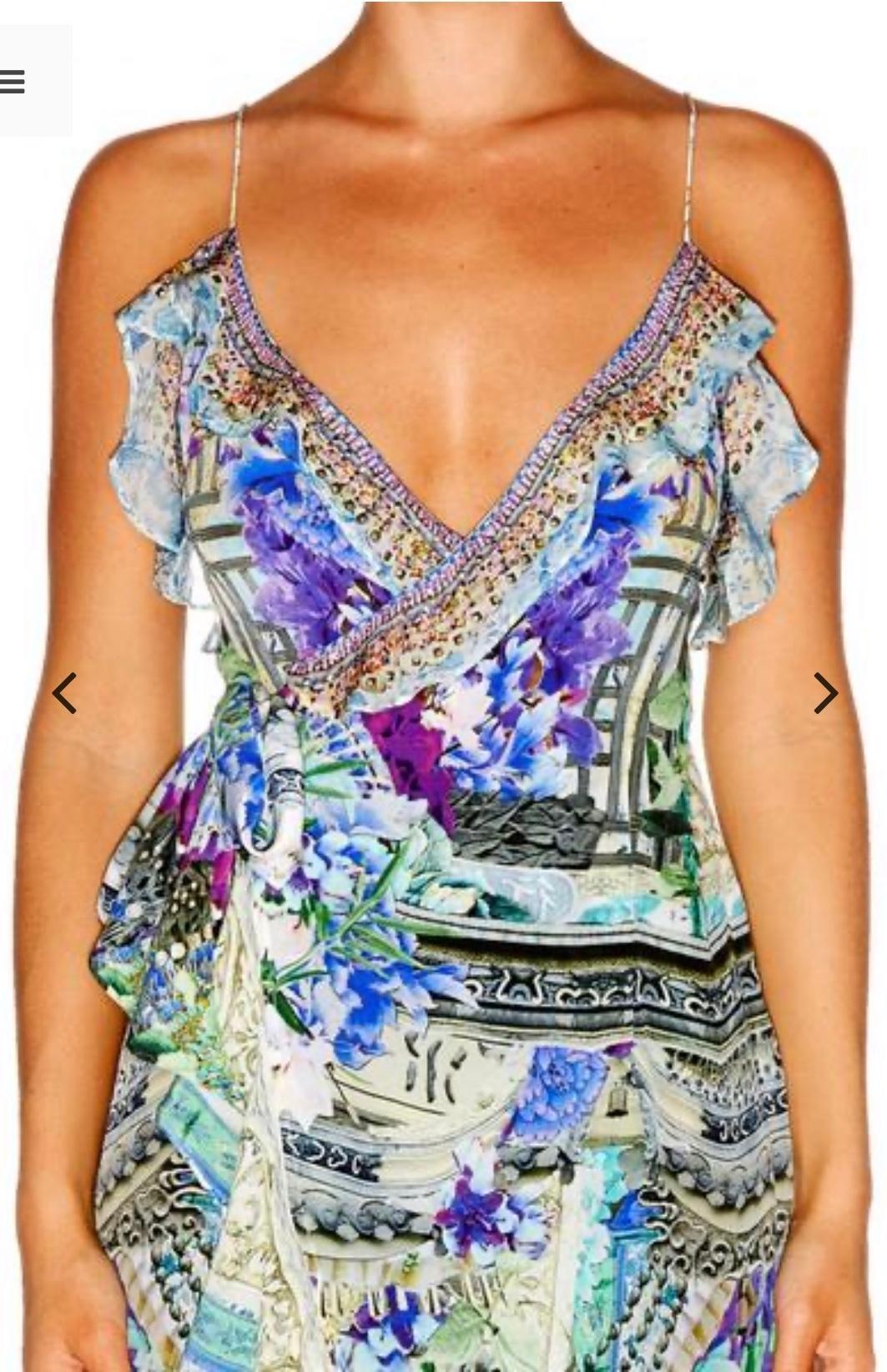The image size is (887, 1372).
Task: Open the hamburger menu
Action: point(13,82)
